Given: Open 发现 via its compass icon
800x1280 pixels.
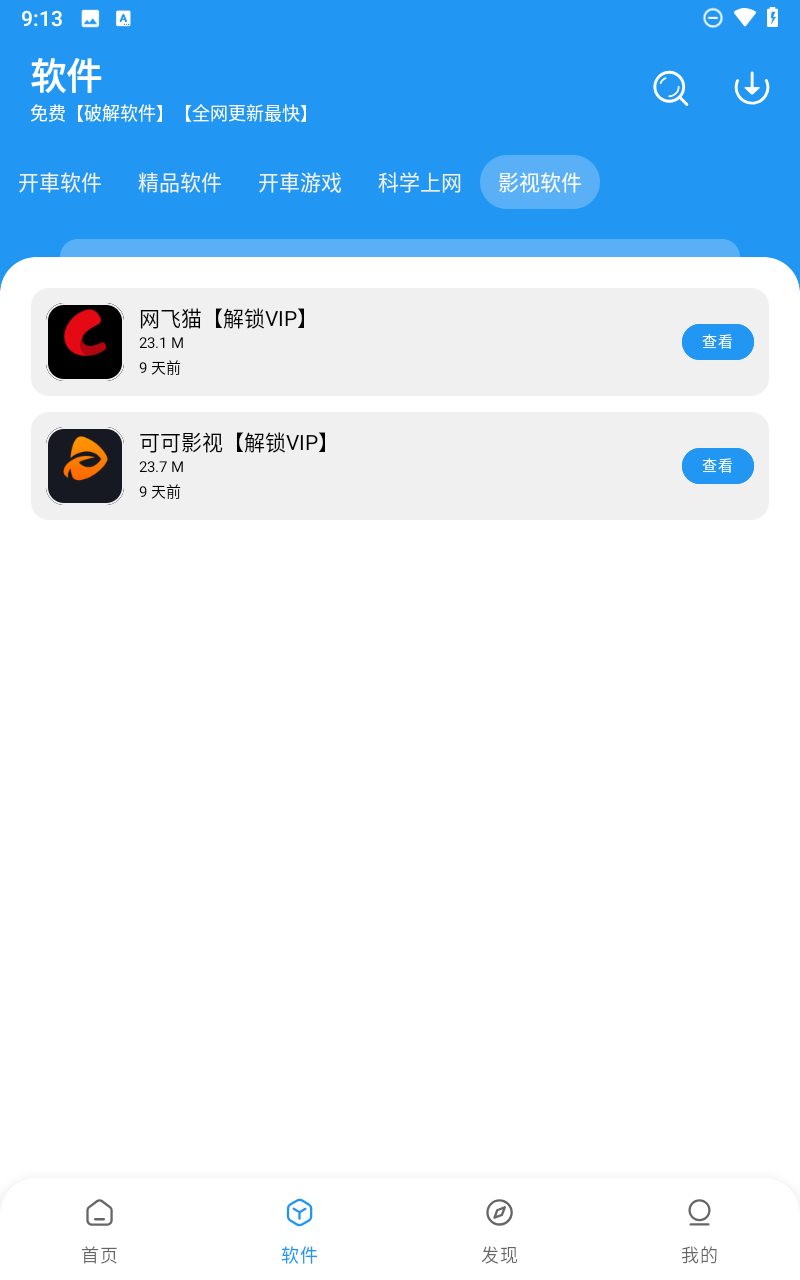Looking at the screenshot, I should coord(499,1212).
